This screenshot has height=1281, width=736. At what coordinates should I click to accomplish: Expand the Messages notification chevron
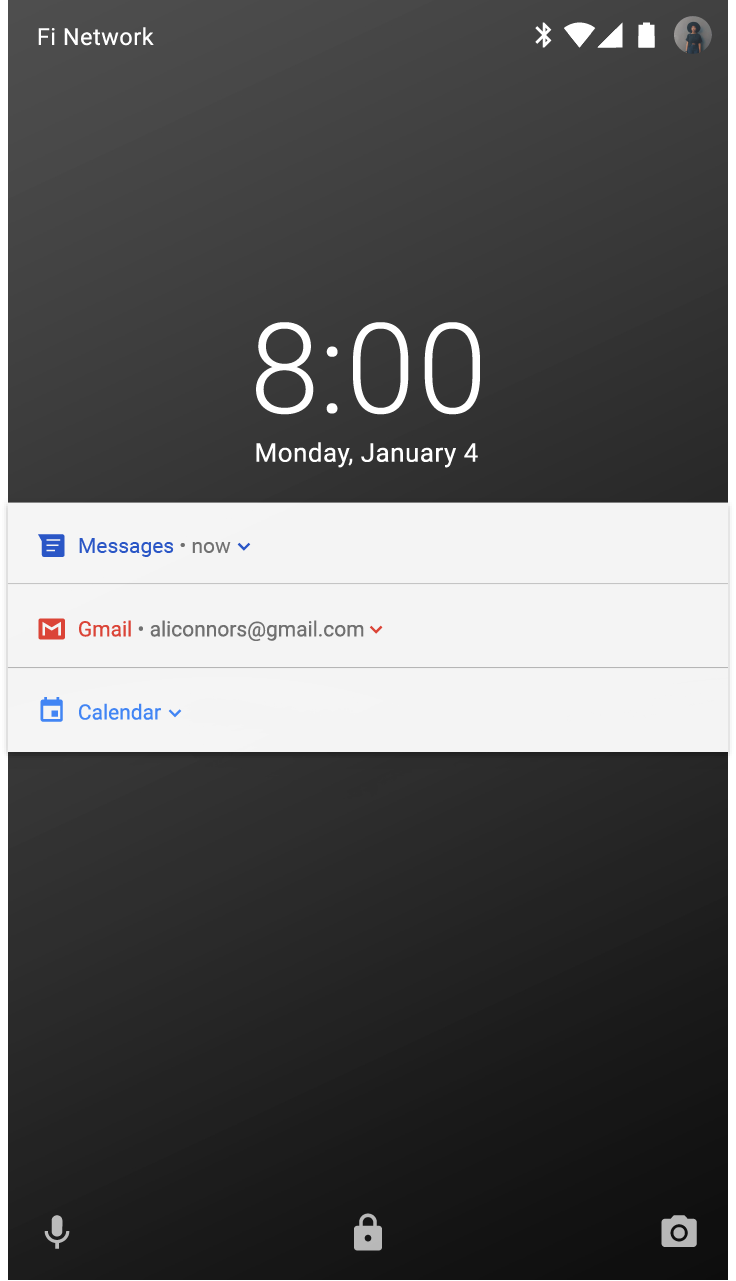tap(244, 546)
